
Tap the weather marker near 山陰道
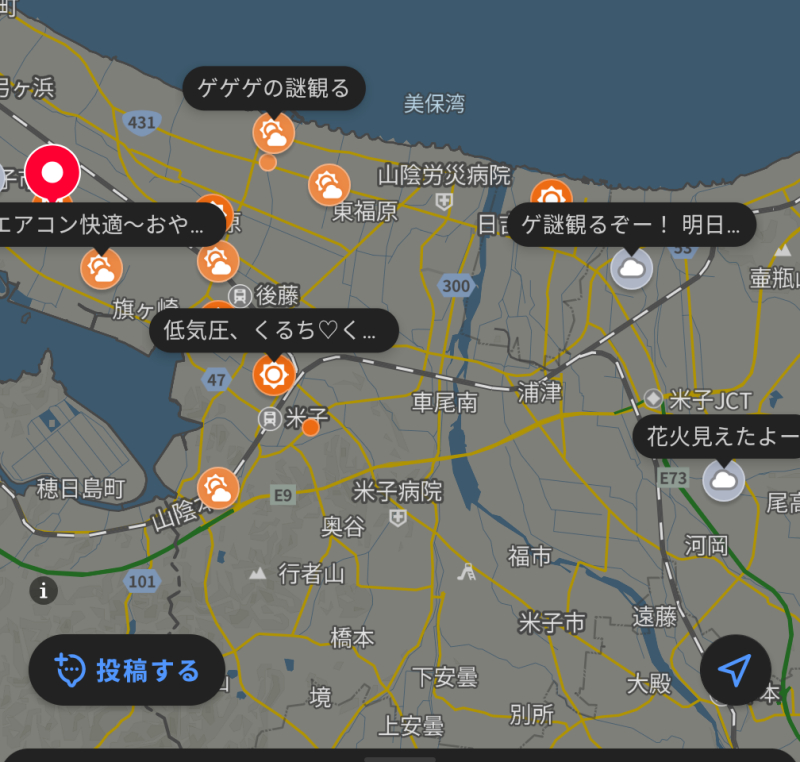click(217, 488)
